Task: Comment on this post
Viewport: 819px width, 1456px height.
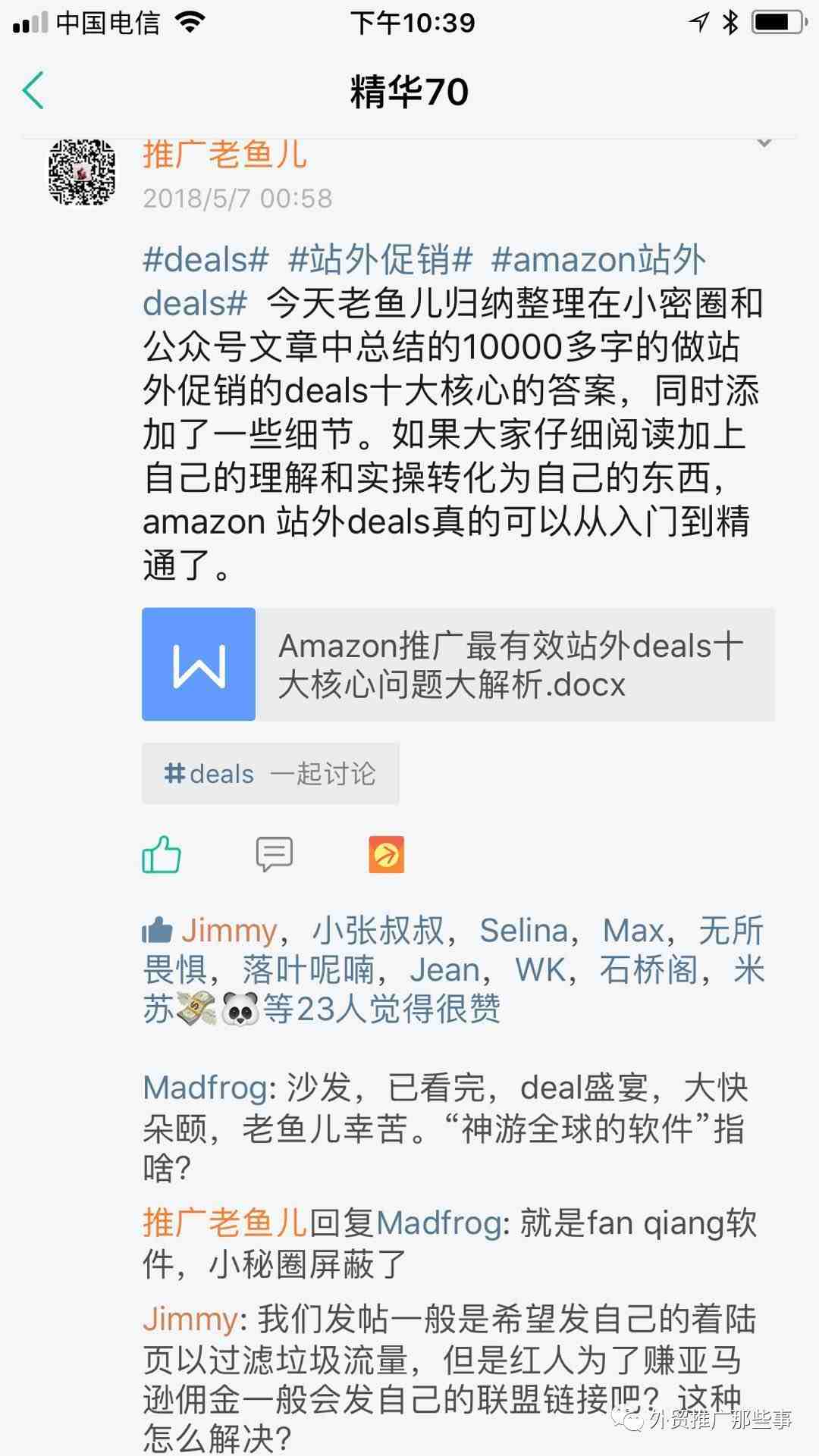Action: coord(274,855)
